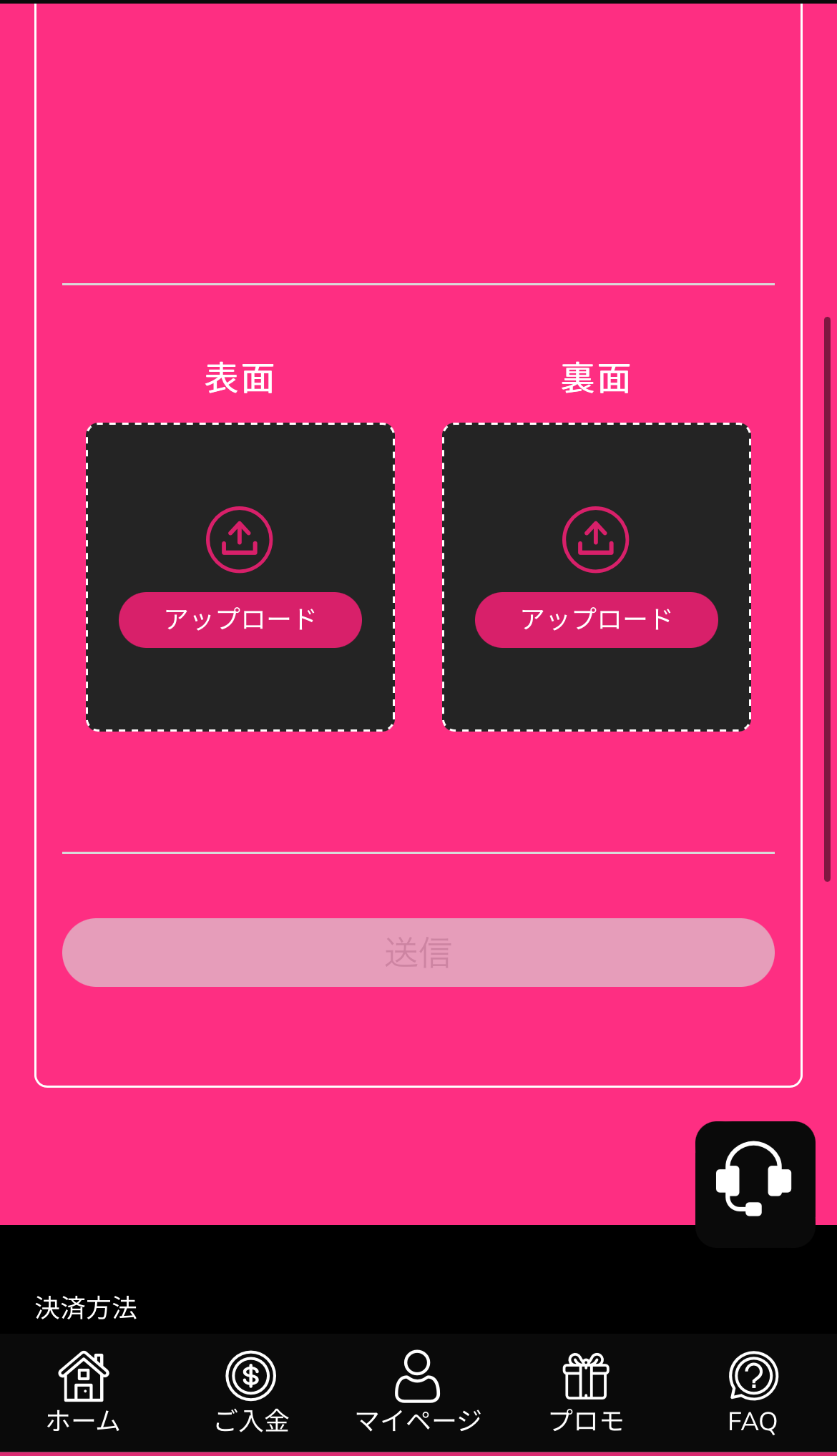The width and height of the screenshot is (837, 1456).
Task: Open the headset customer support chat
Action: click(755, 1184)
